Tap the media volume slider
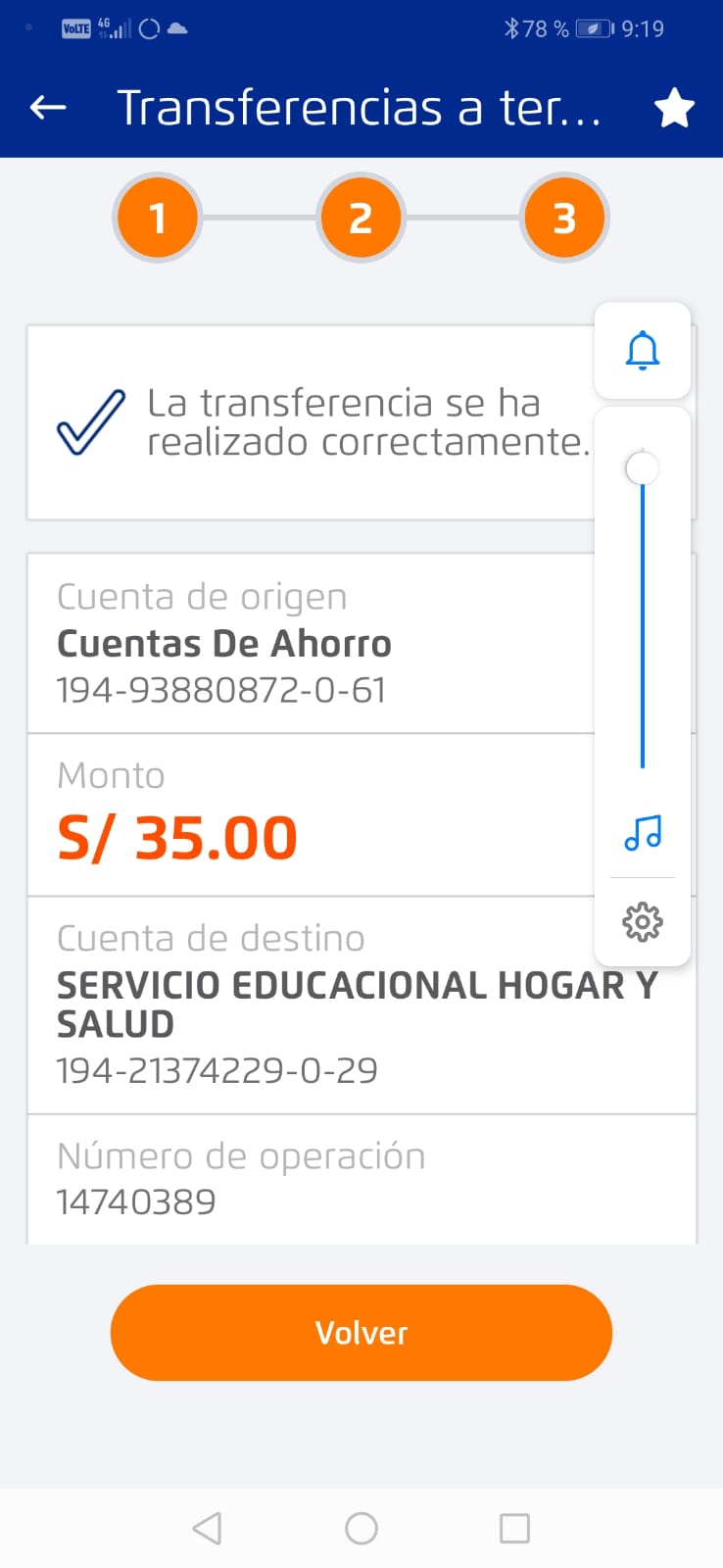The image size is (723, 1568). [643, 617]
